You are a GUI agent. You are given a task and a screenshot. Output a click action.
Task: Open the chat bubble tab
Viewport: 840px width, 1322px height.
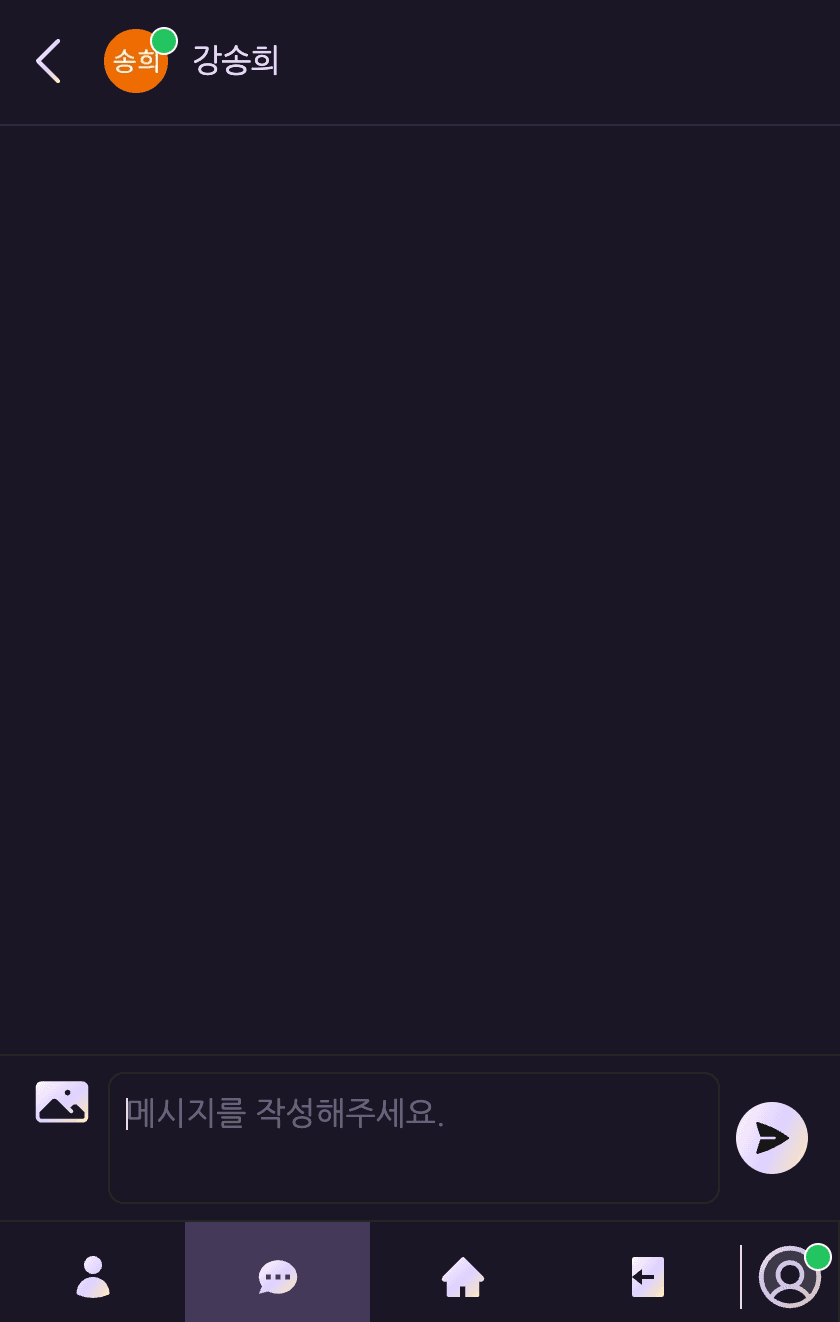[277, 1277]
